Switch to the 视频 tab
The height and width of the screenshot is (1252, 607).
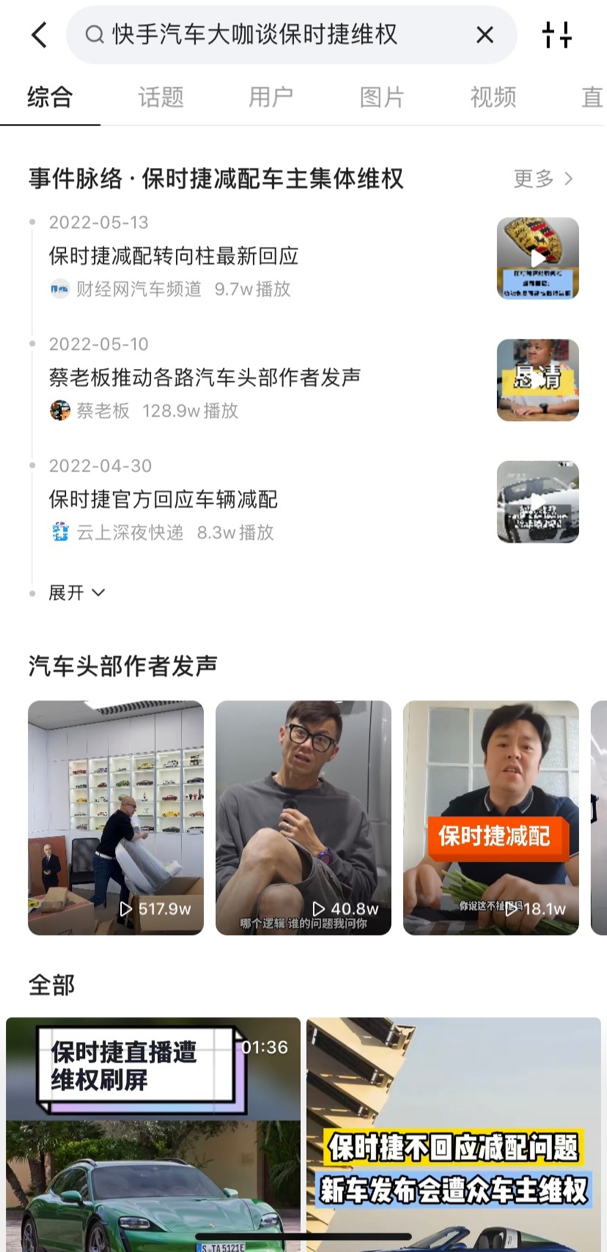click(x=493, y=97)
